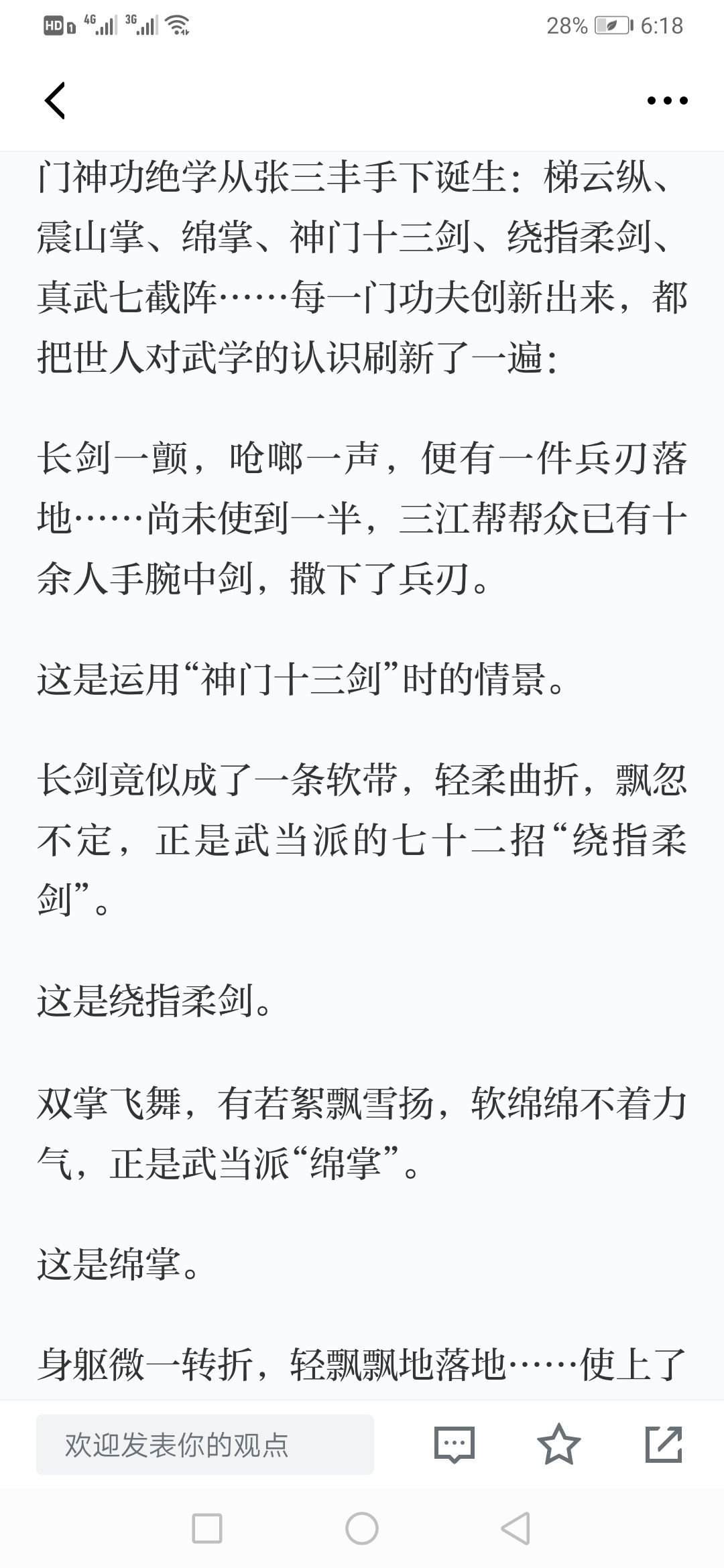Tap the system home button

[362, 1529]
